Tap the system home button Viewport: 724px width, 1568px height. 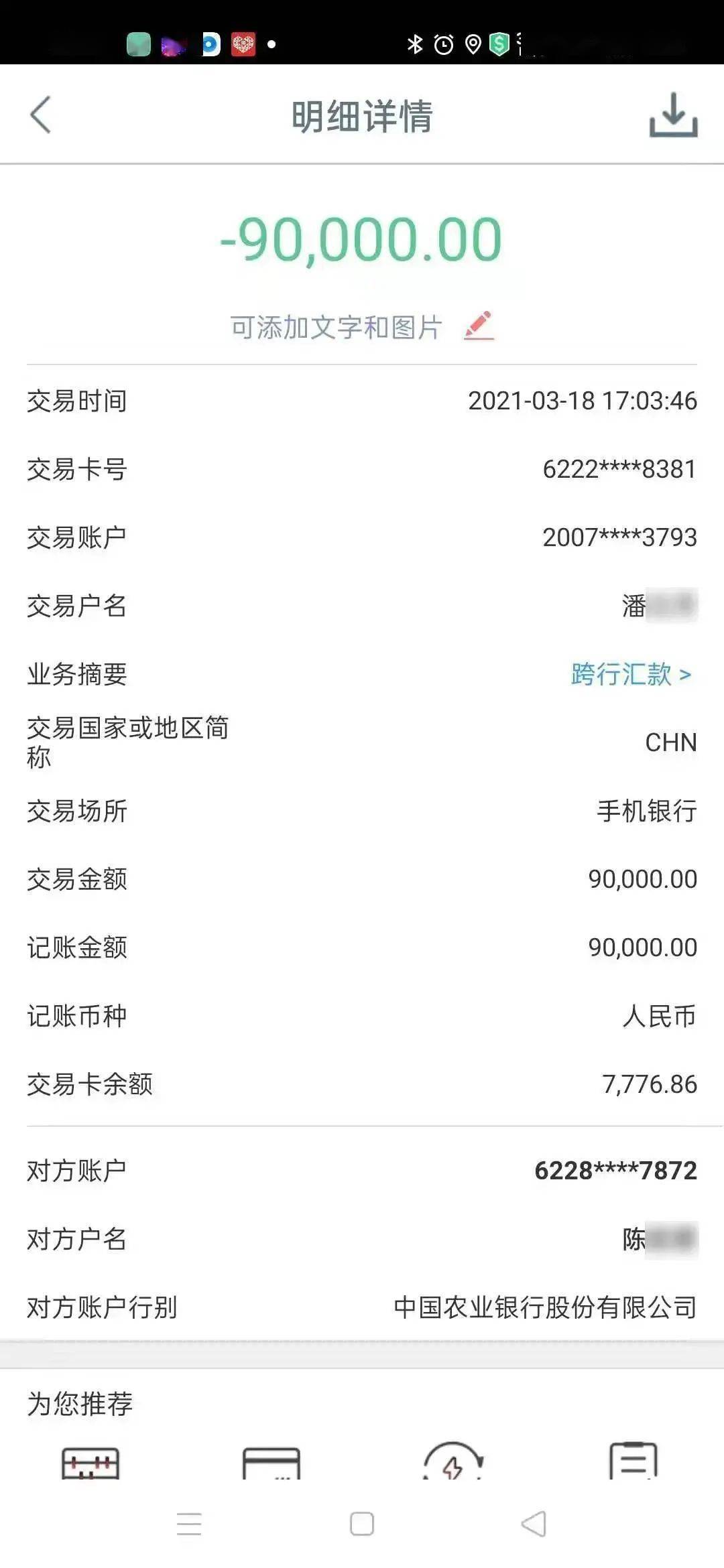coord(362,1524)
